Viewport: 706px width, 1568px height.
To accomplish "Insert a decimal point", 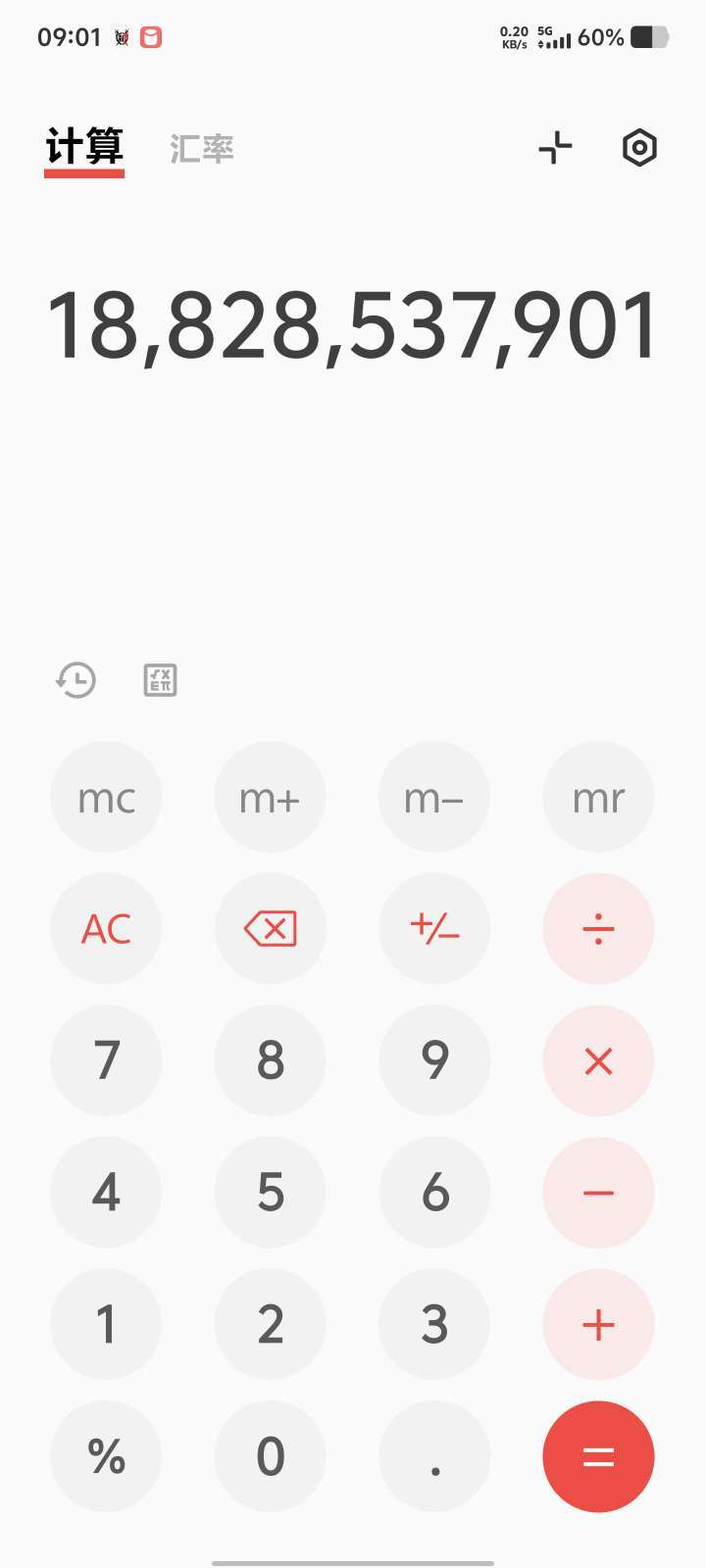I will click(434, 1456).
